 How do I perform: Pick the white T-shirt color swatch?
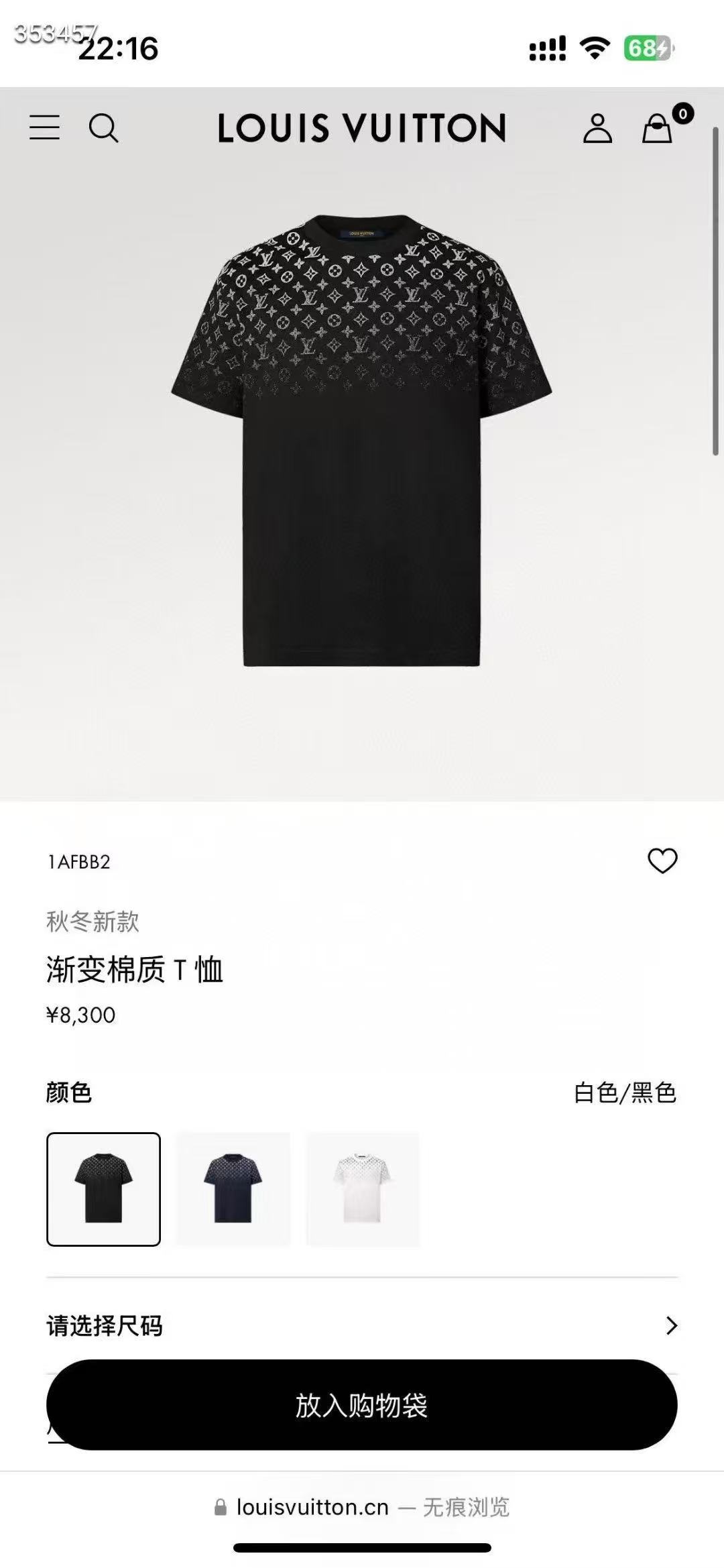363,1189
